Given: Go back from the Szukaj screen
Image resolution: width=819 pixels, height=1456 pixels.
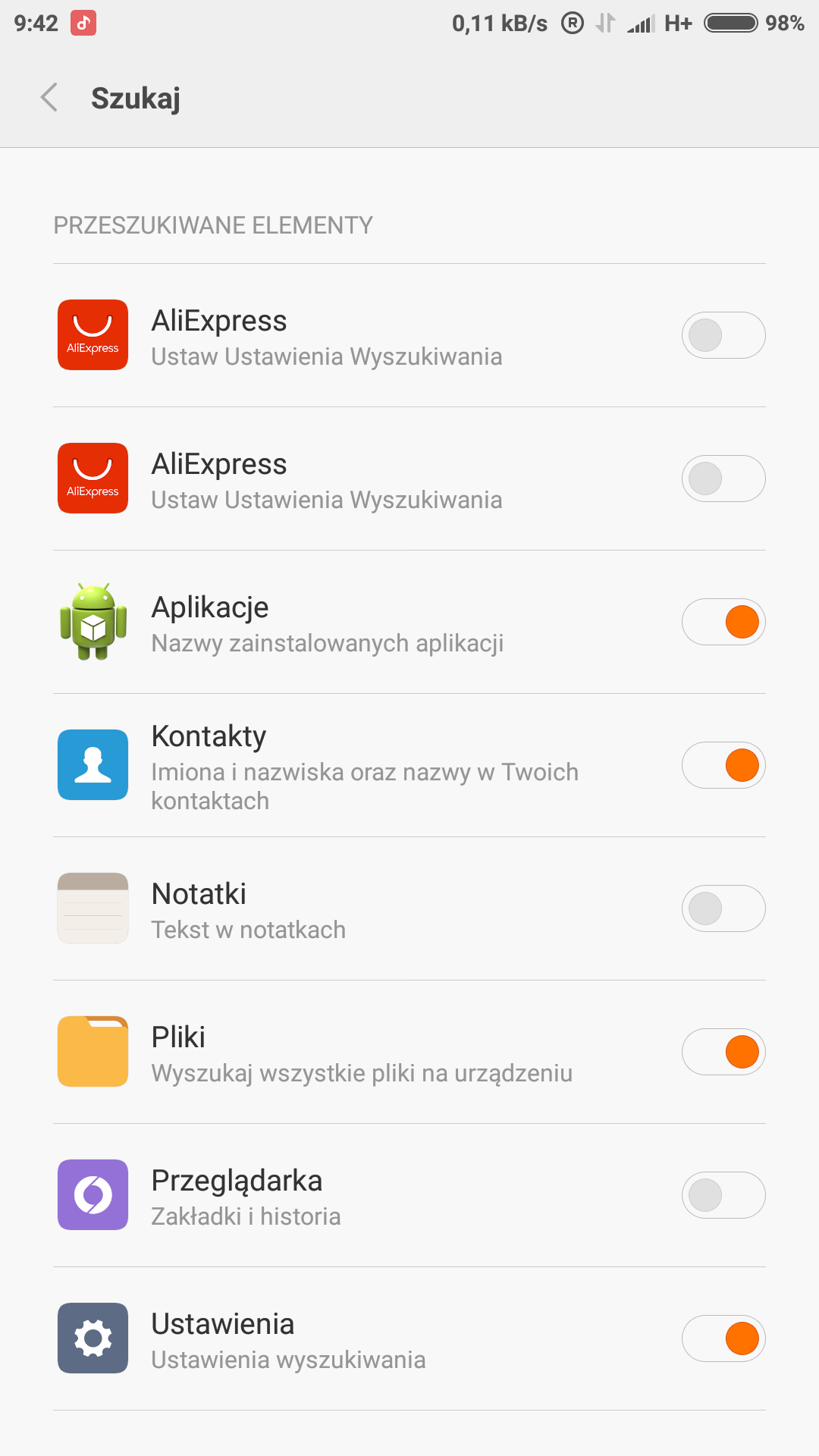Looking at the screenshot, I should (x=49, y=98).
